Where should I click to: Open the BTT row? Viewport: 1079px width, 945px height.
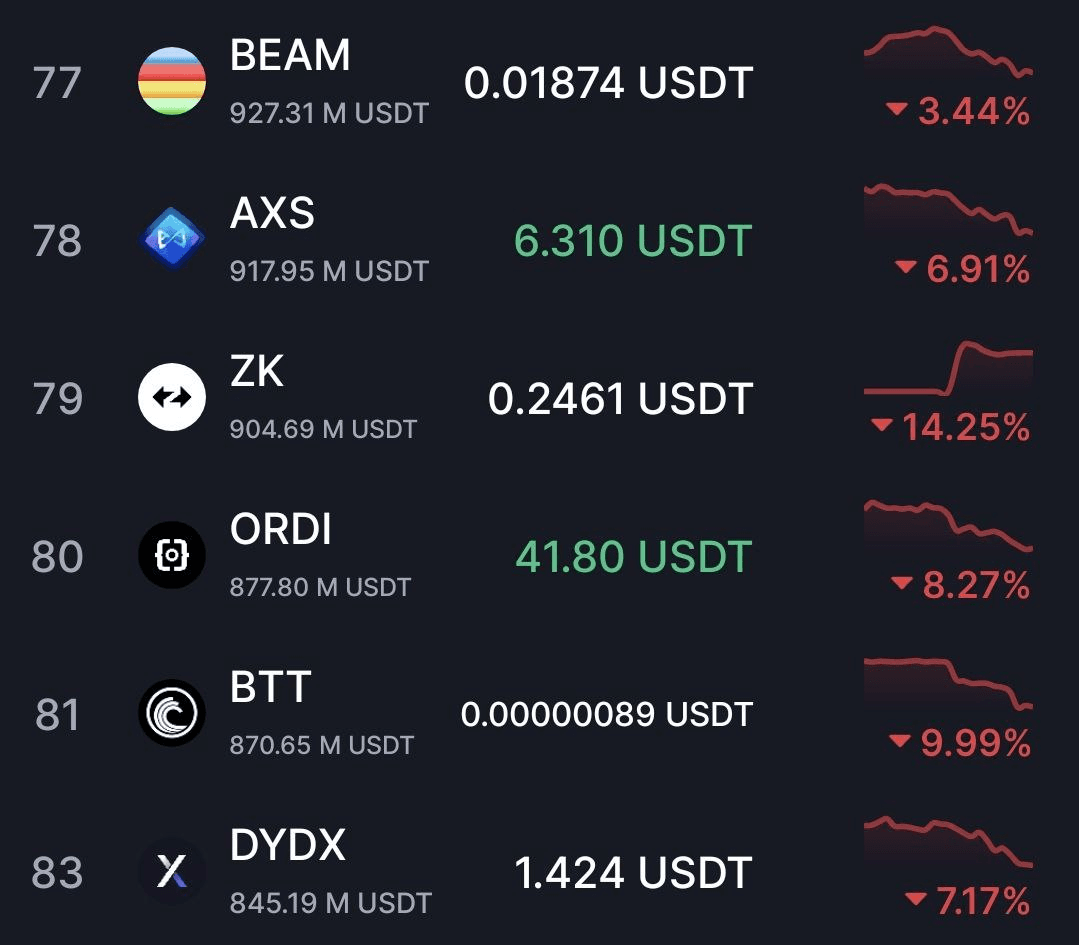[x=270, y=689]
